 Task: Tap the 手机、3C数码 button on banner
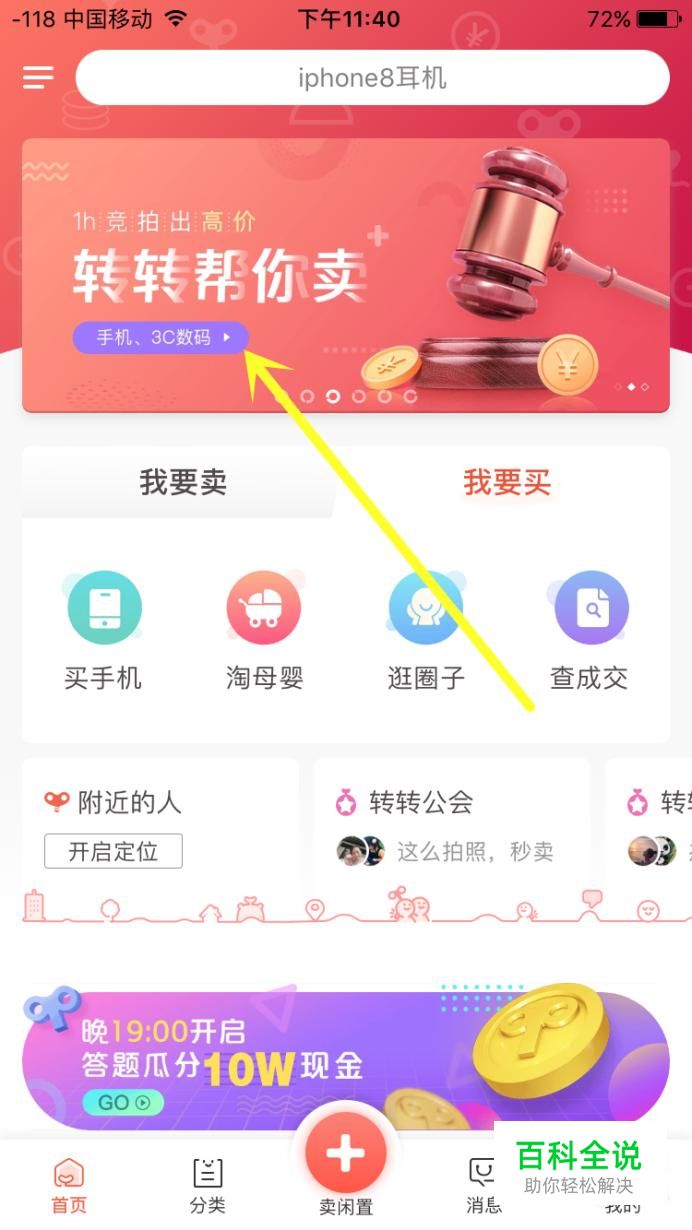(x=160, y=338)
